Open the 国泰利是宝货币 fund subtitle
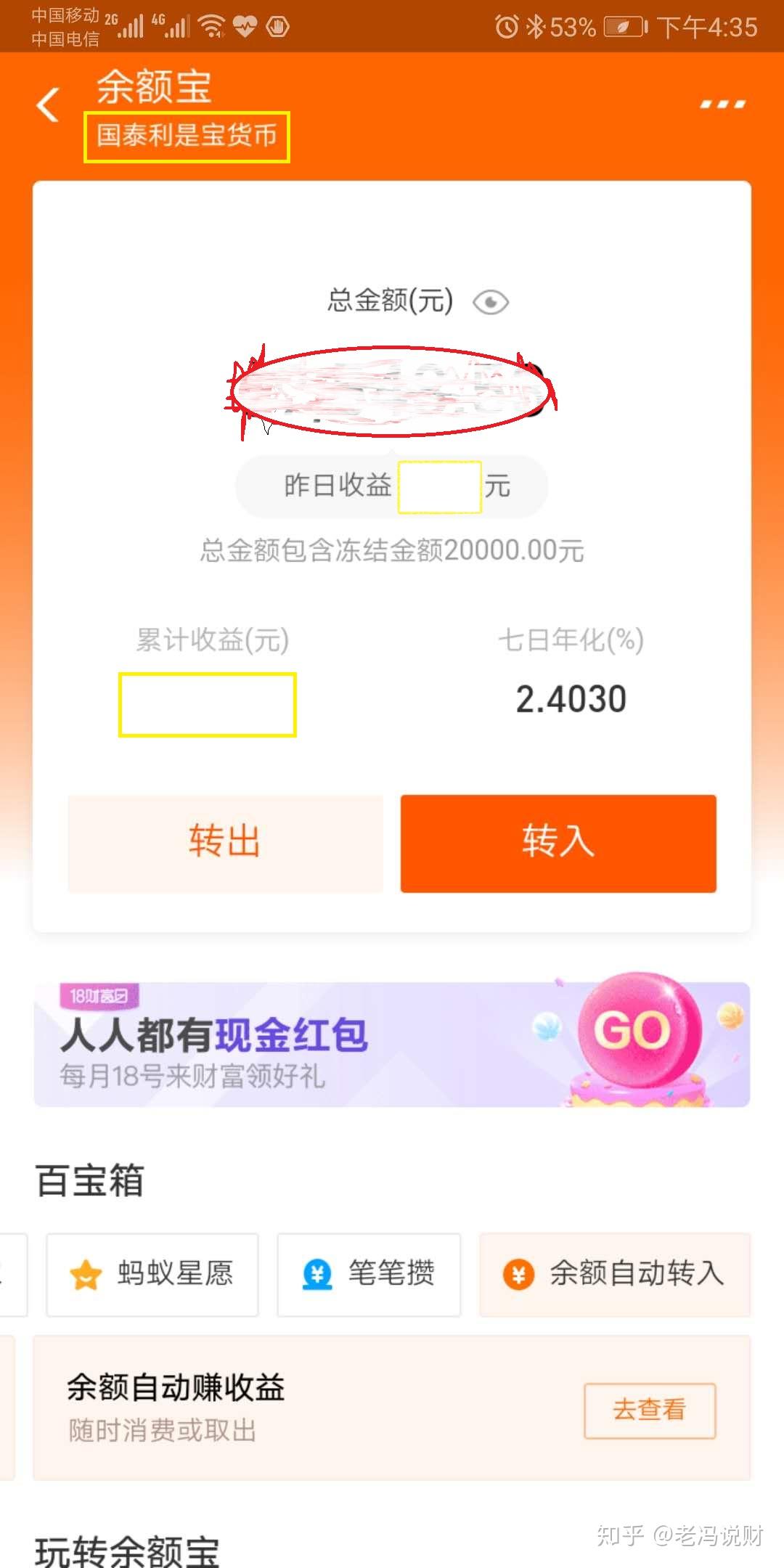 (x=187, y=136)
